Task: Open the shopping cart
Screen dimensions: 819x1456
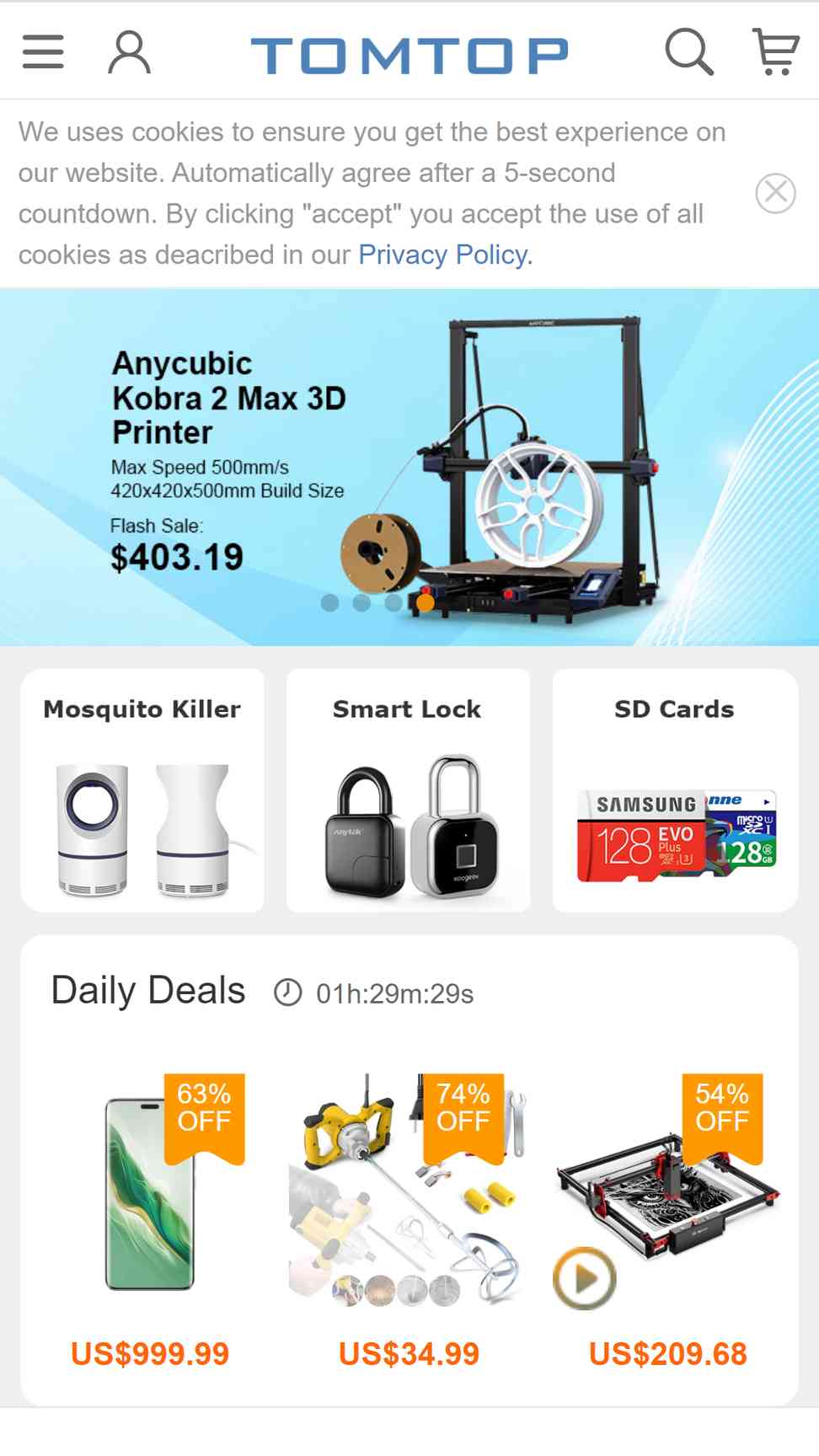Action: (x=775, y=52)
